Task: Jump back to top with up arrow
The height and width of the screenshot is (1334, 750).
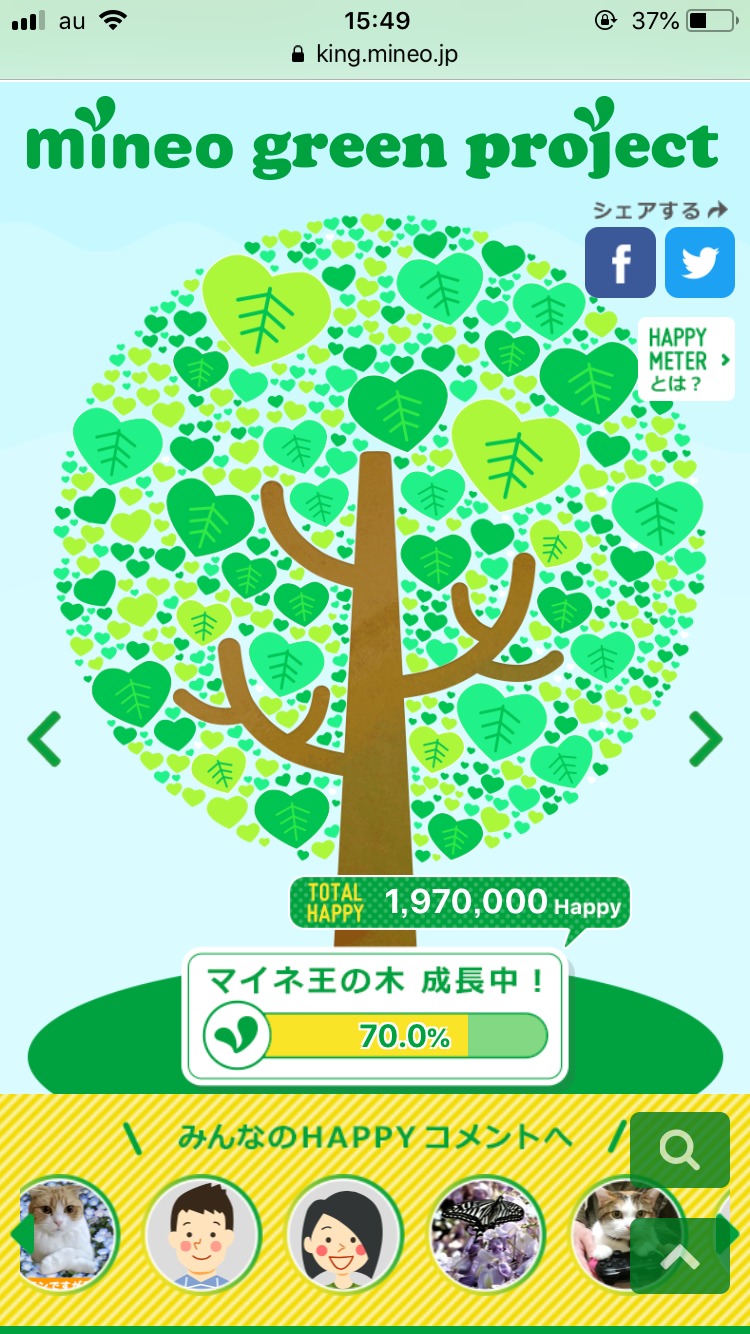Action: [x=680, y=1256]
